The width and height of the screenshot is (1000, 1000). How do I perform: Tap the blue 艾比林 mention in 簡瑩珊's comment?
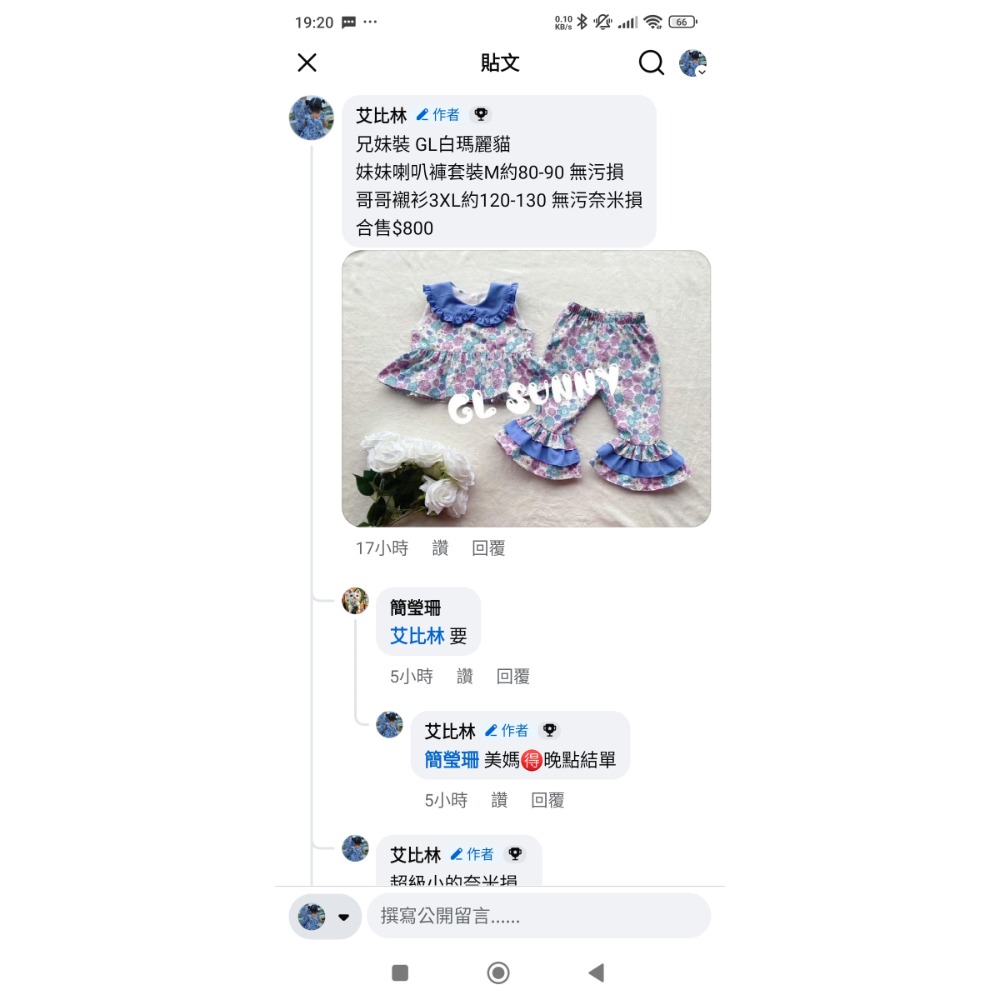(x=416, y=636)
